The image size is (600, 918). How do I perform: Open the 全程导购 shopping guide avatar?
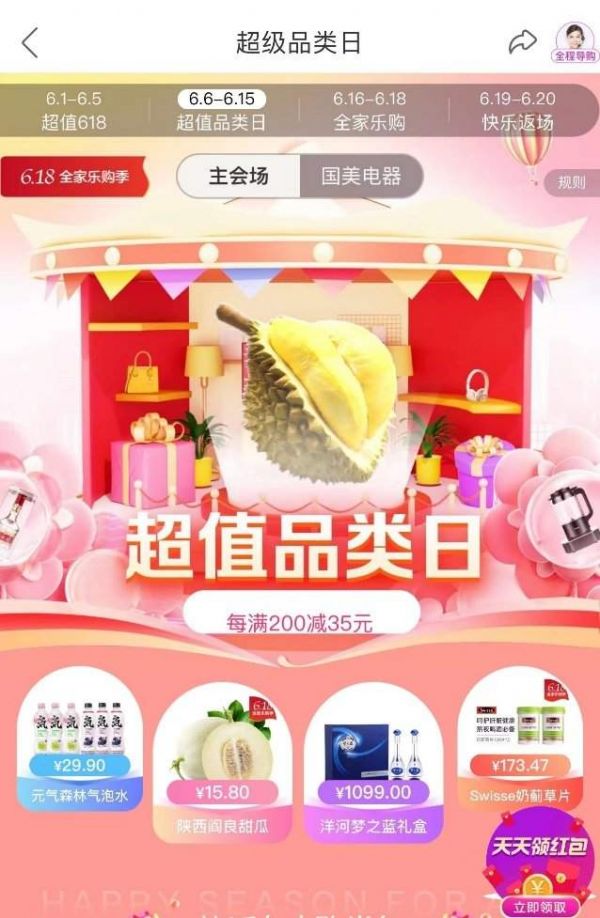pos(574,42)
